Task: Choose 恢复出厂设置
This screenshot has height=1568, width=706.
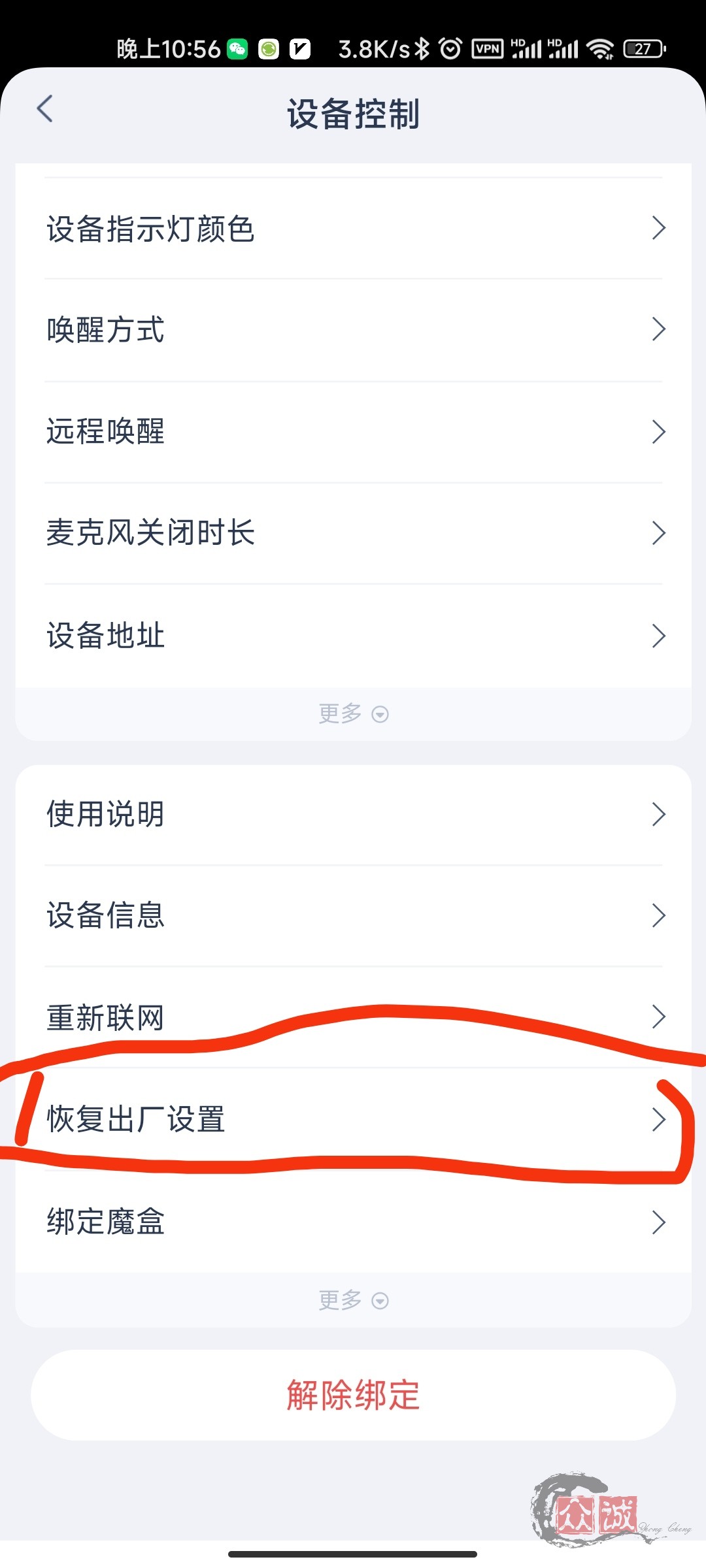Action: (353, 1119)
